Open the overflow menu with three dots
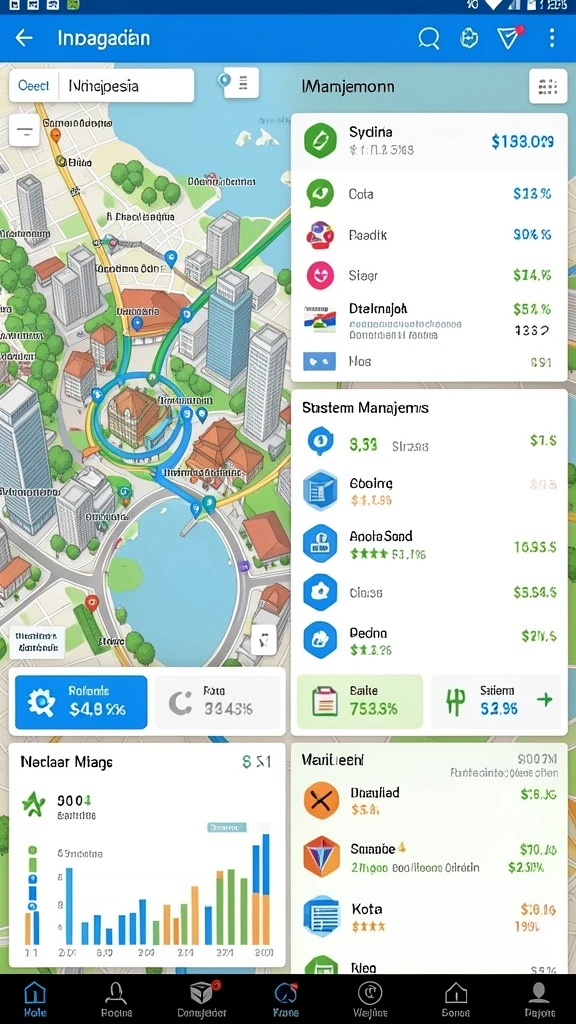576x1024 pixels. pyautogui.click(x=552, y=38)
